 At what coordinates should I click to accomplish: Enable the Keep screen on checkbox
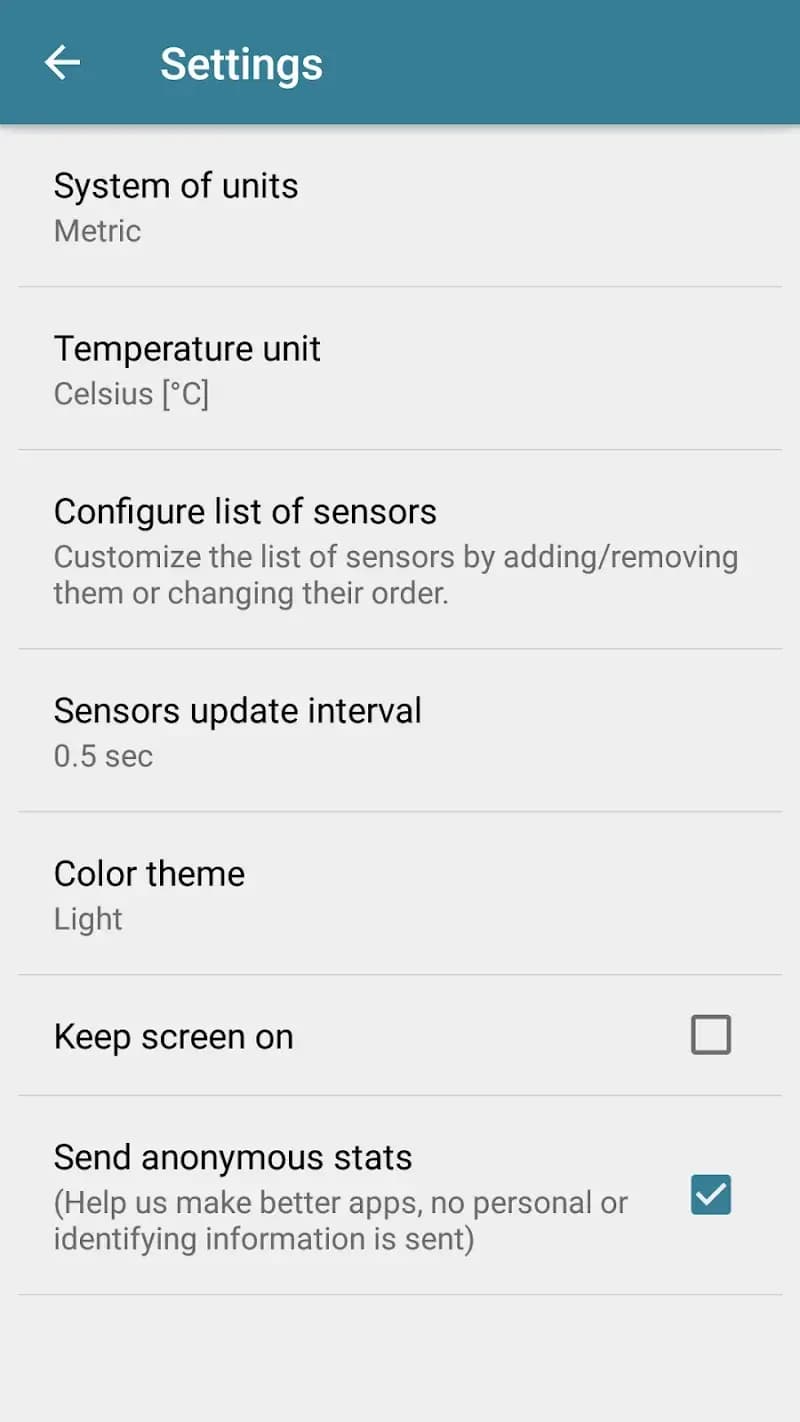(710, 1035)
